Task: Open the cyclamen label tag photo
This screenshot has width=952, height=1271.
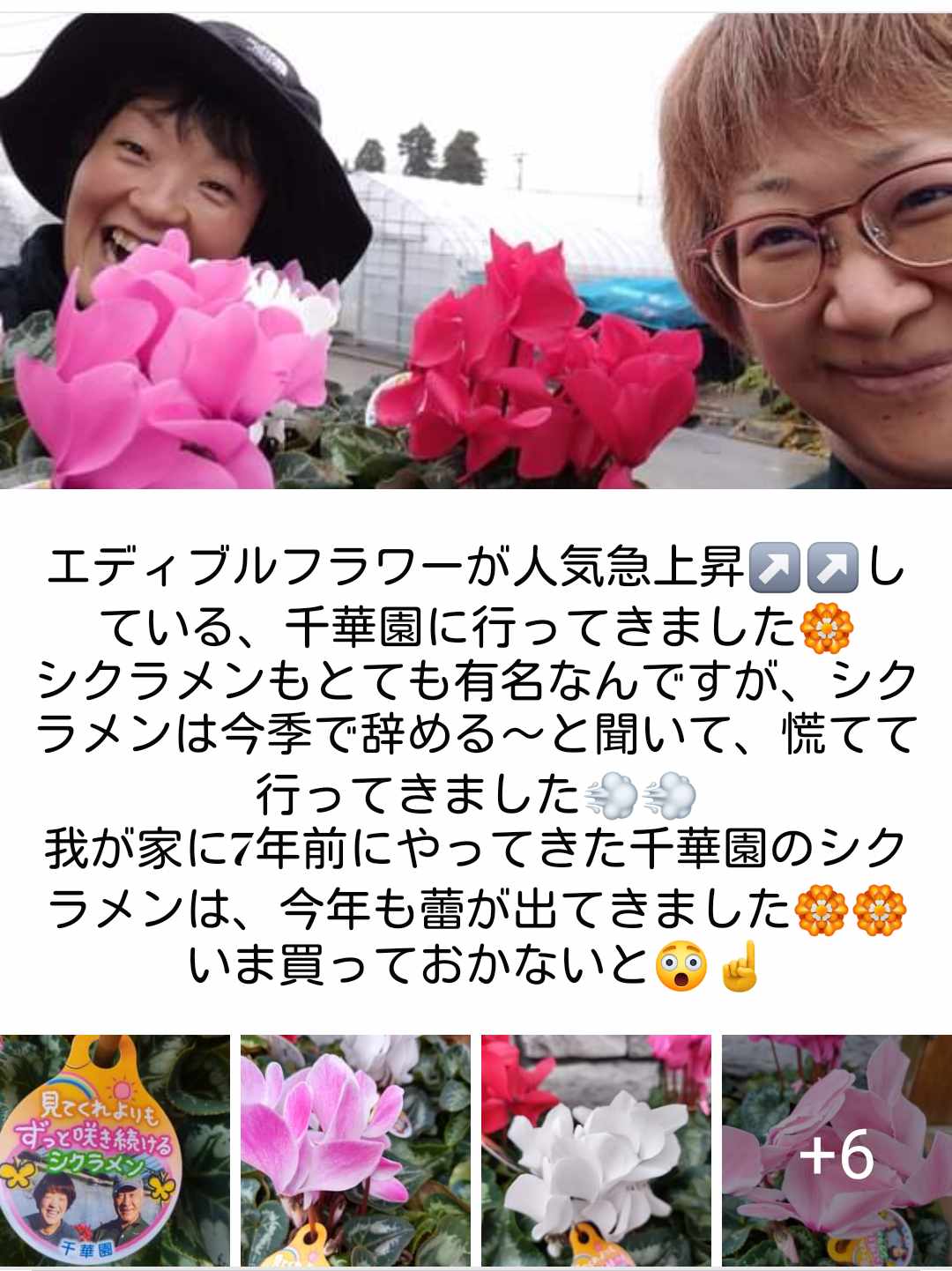Action: [x=115, y=1150]
